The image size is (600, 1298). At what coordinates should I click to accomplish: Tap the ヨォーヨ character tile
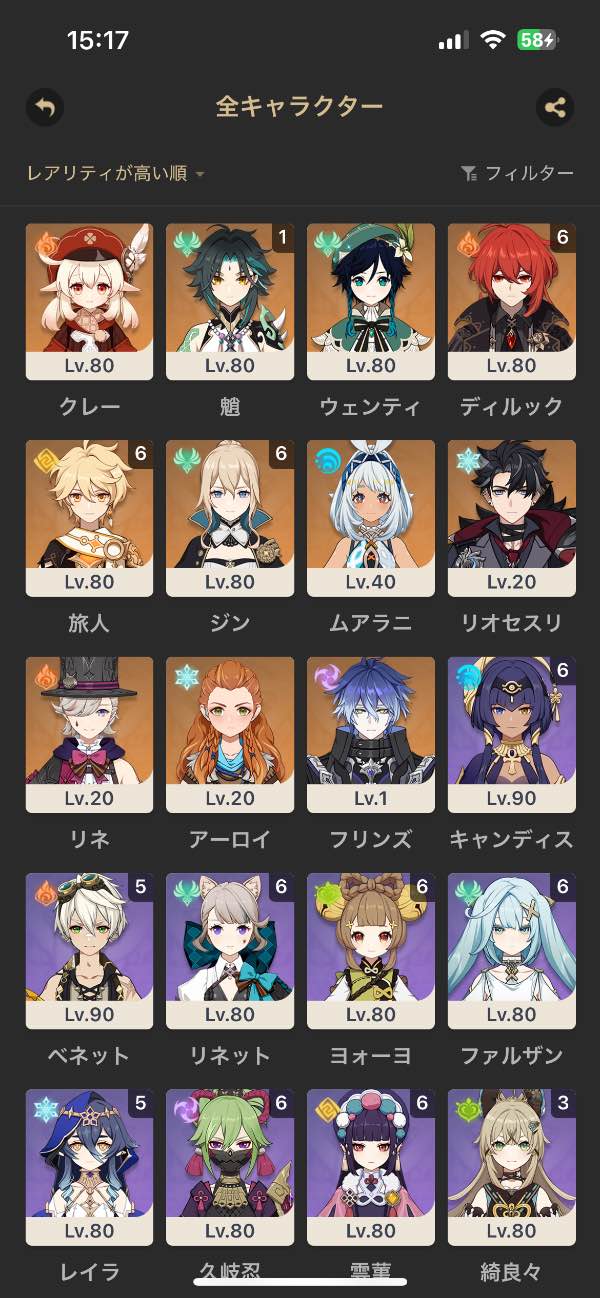click(x=371, y=950)
